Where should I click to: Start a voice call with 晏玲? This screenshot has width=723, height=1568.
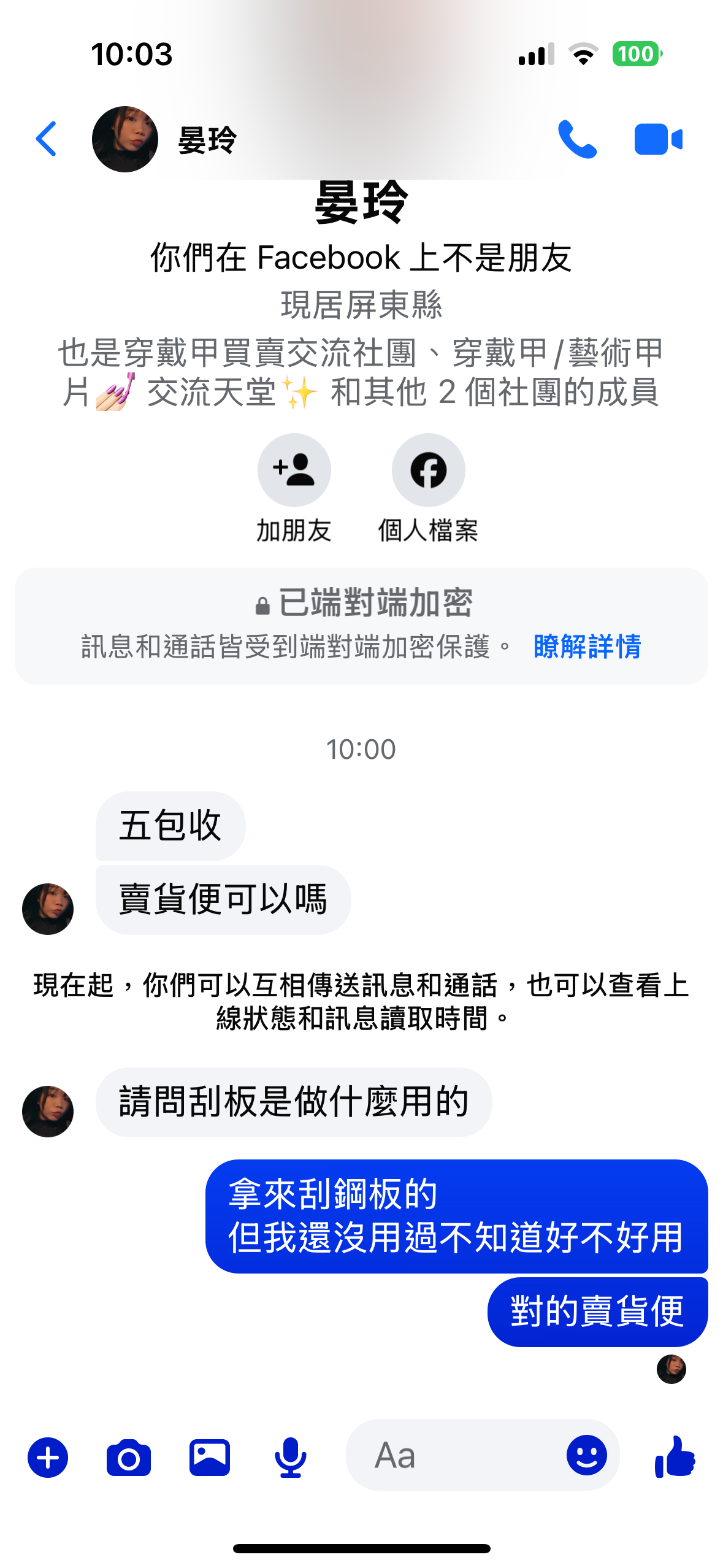[577, 140]
